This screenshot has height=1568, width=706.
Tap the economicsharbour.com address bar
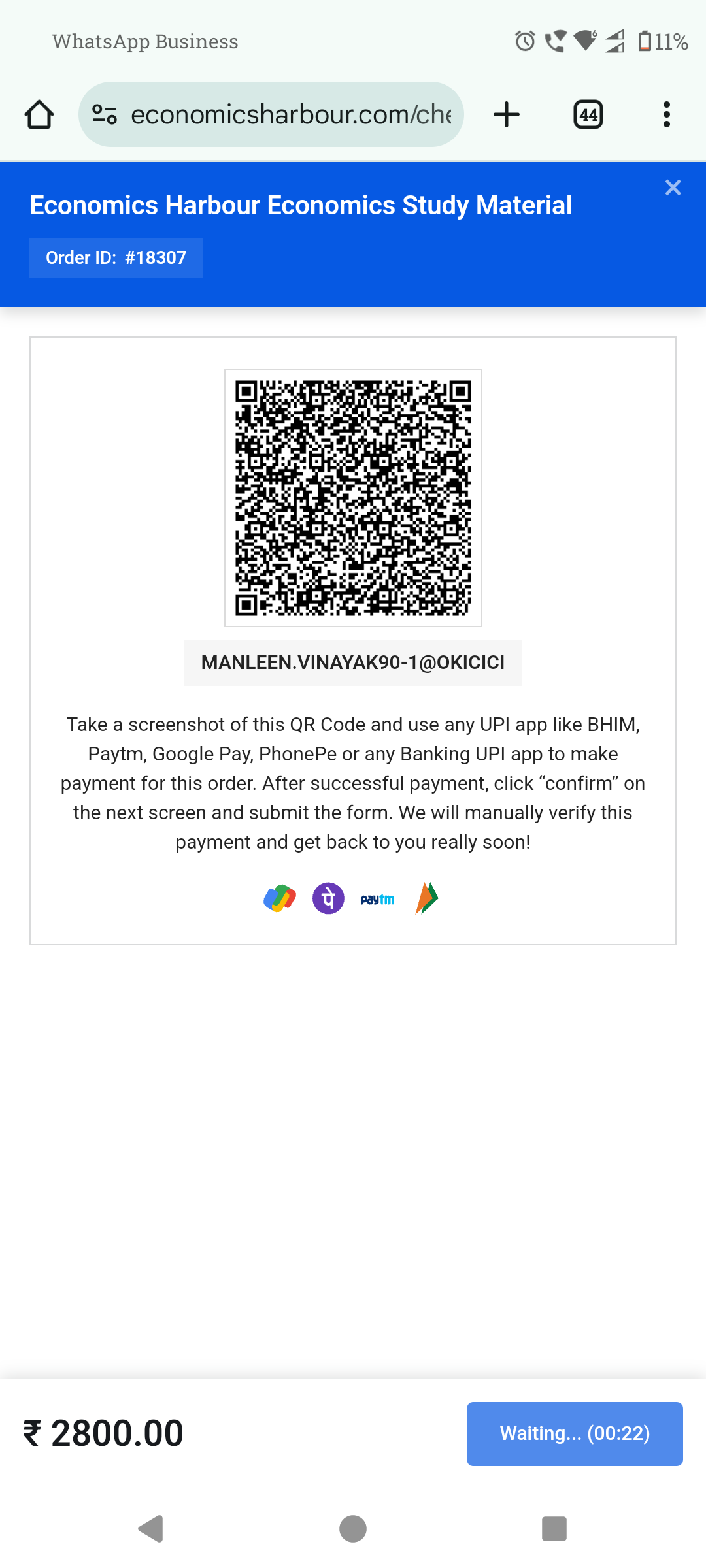[x=291, y=115]
